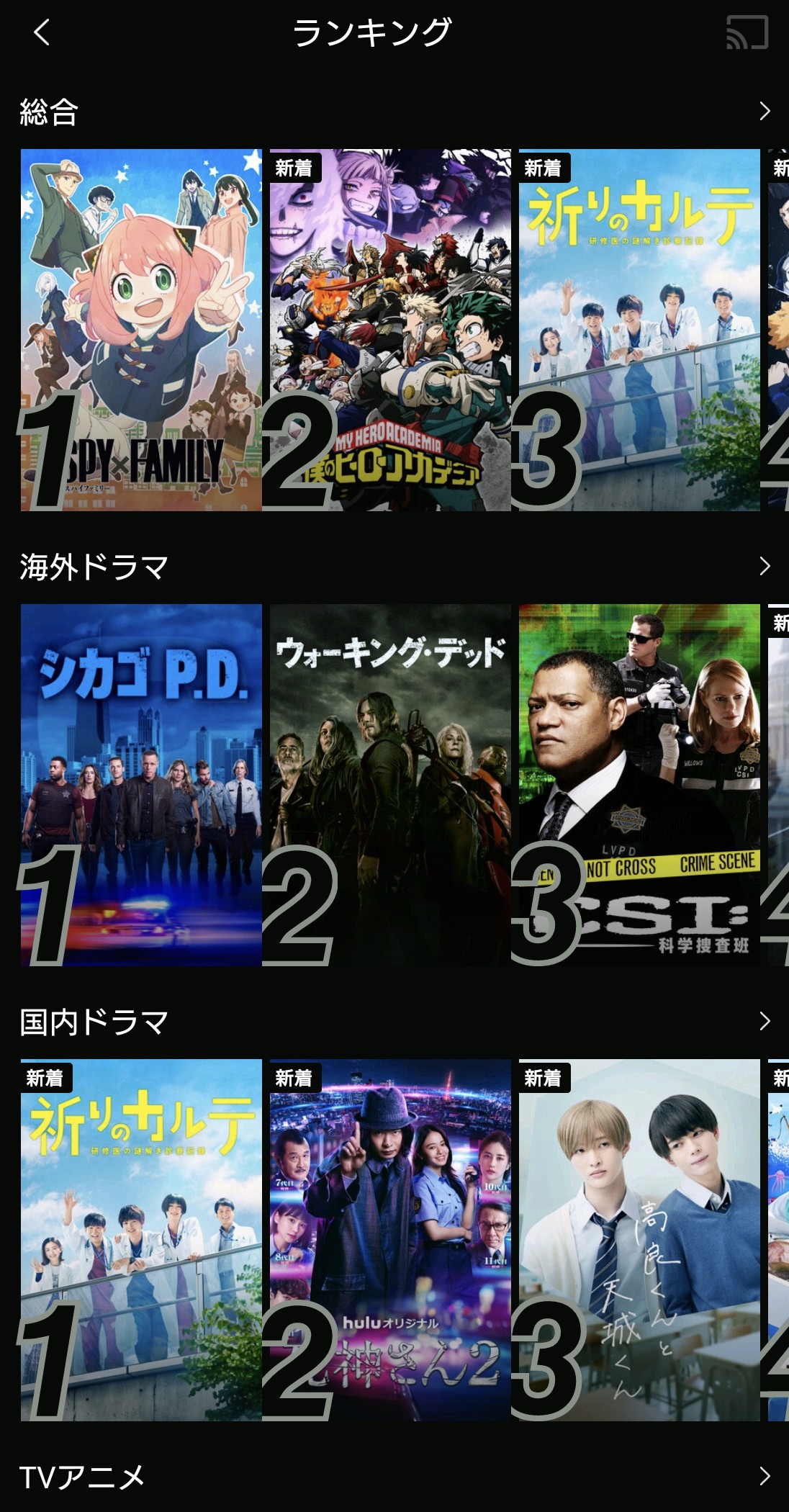Go back using the top-left arrow

[42, 32]
